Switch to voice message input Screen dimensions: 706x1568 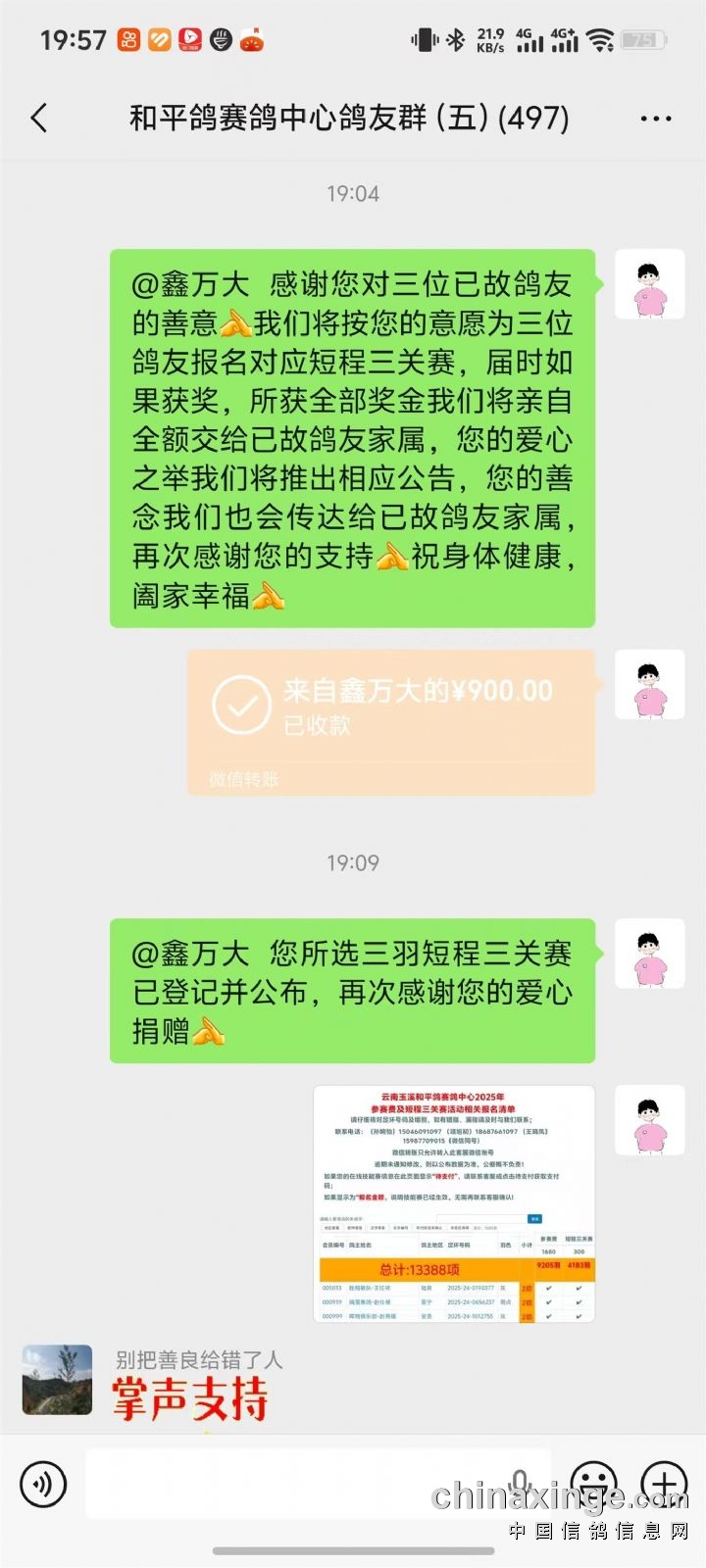[x=43, y=1484]
